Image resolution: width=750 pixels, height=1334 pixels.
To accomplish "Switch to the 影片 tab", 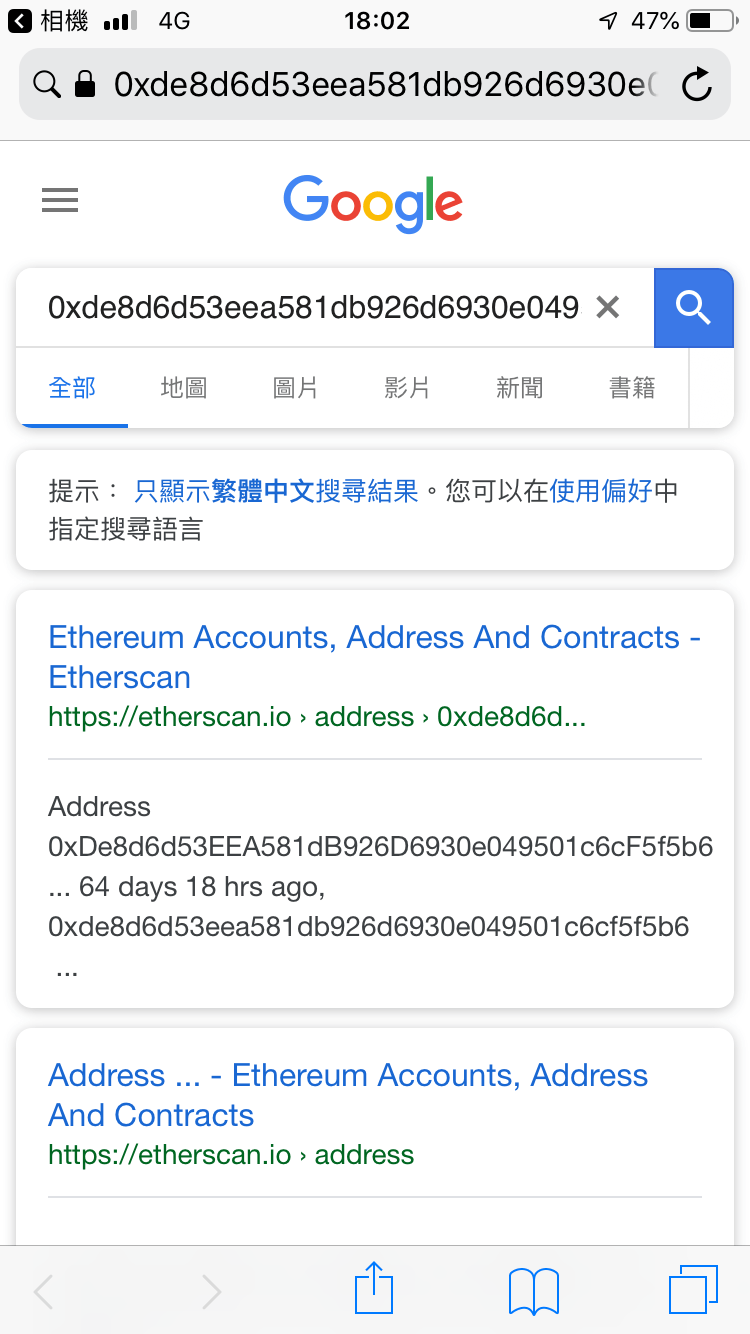I will pos(407,388).
